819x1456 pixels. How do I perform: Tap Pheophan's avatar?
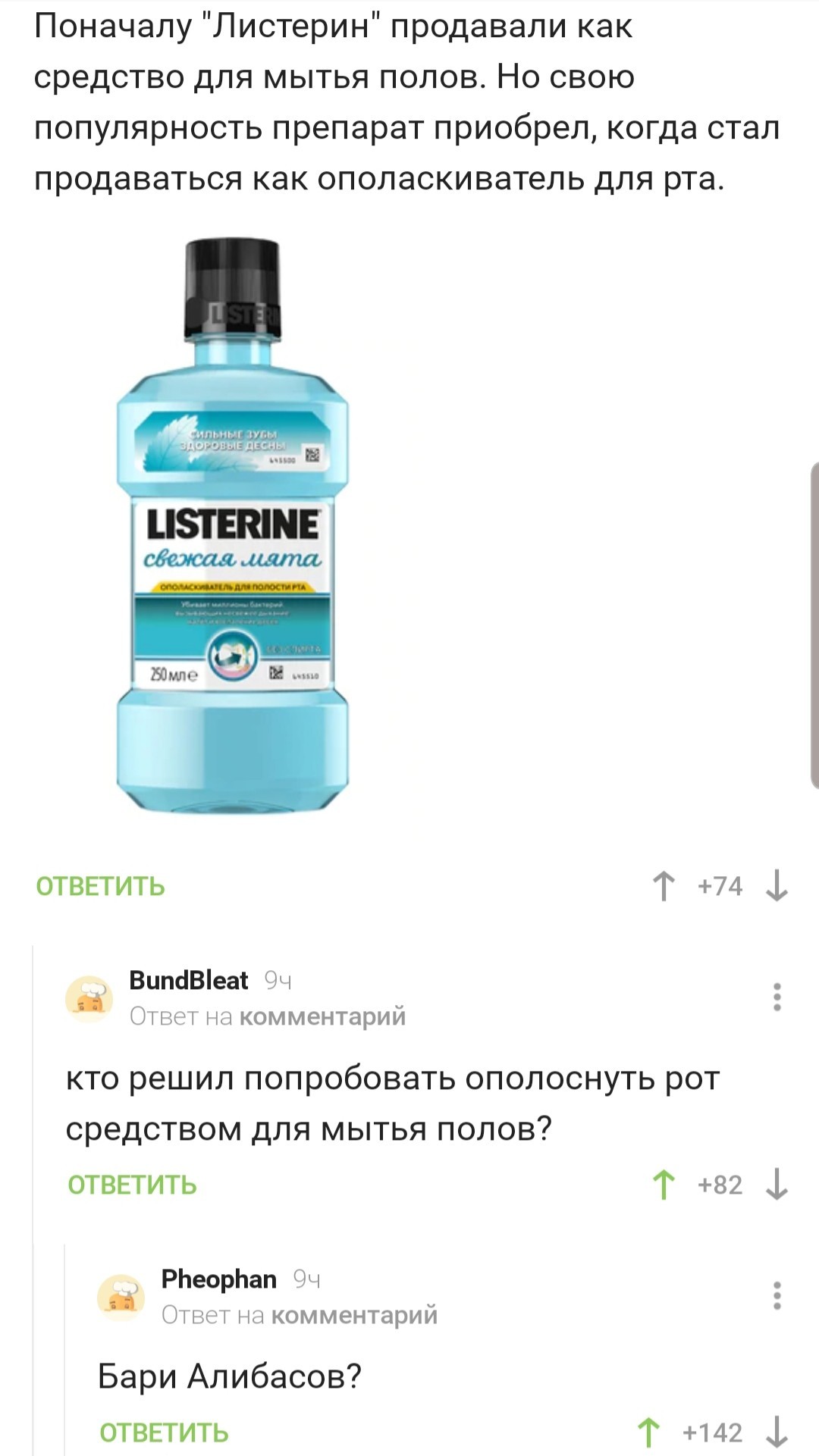121,1296
